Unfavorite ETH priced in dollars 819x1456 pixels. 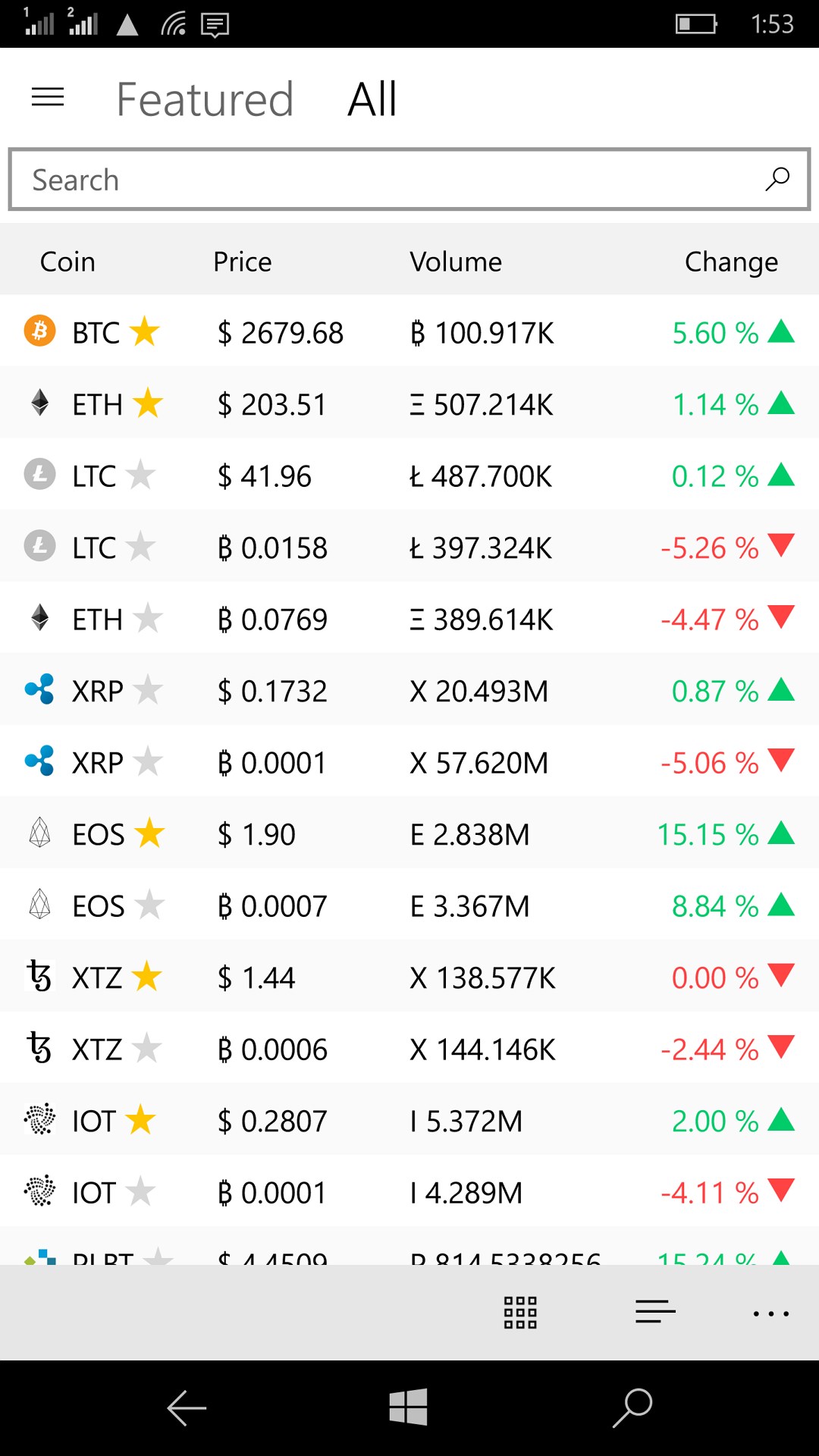(148, 403)
